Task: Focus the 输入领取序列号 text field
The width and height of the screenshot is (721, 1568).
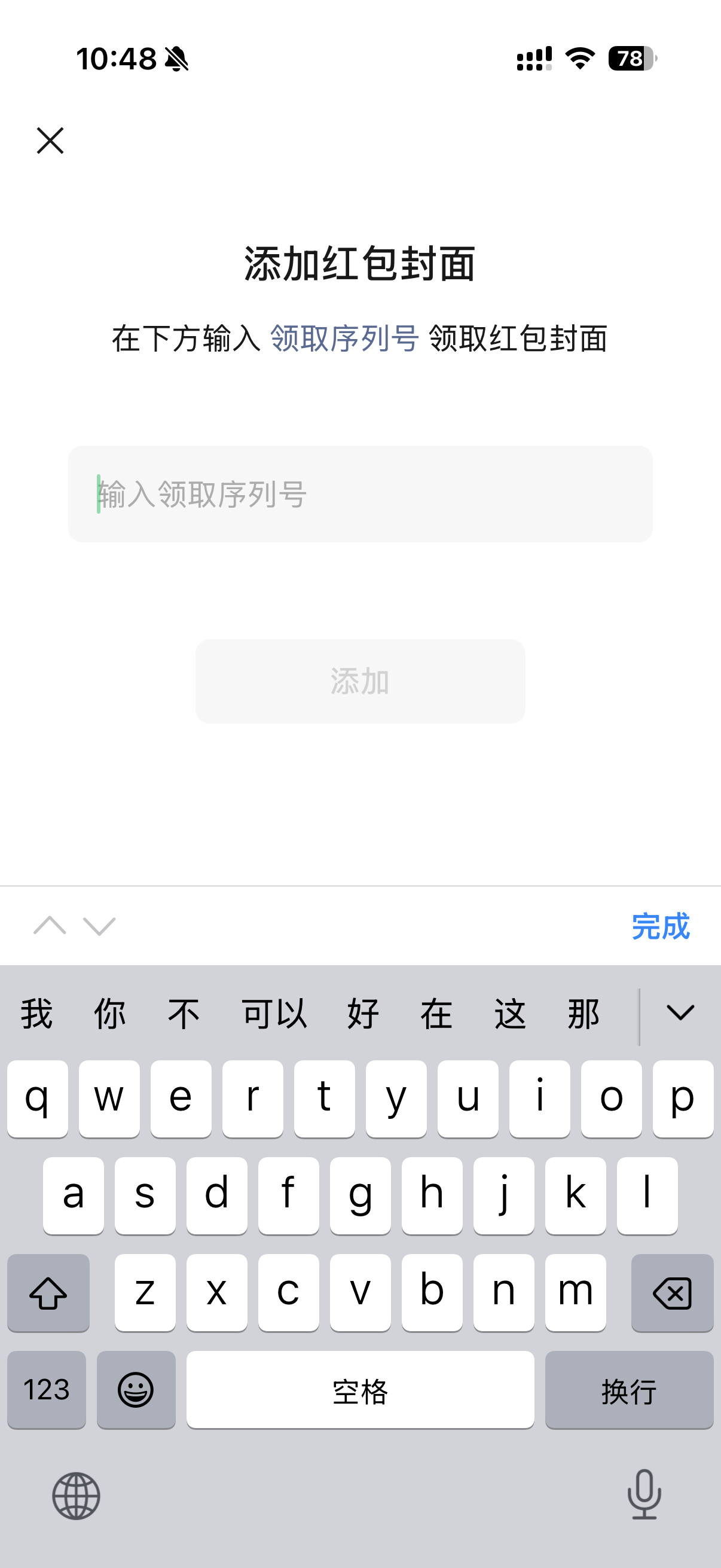Action: 360,493
